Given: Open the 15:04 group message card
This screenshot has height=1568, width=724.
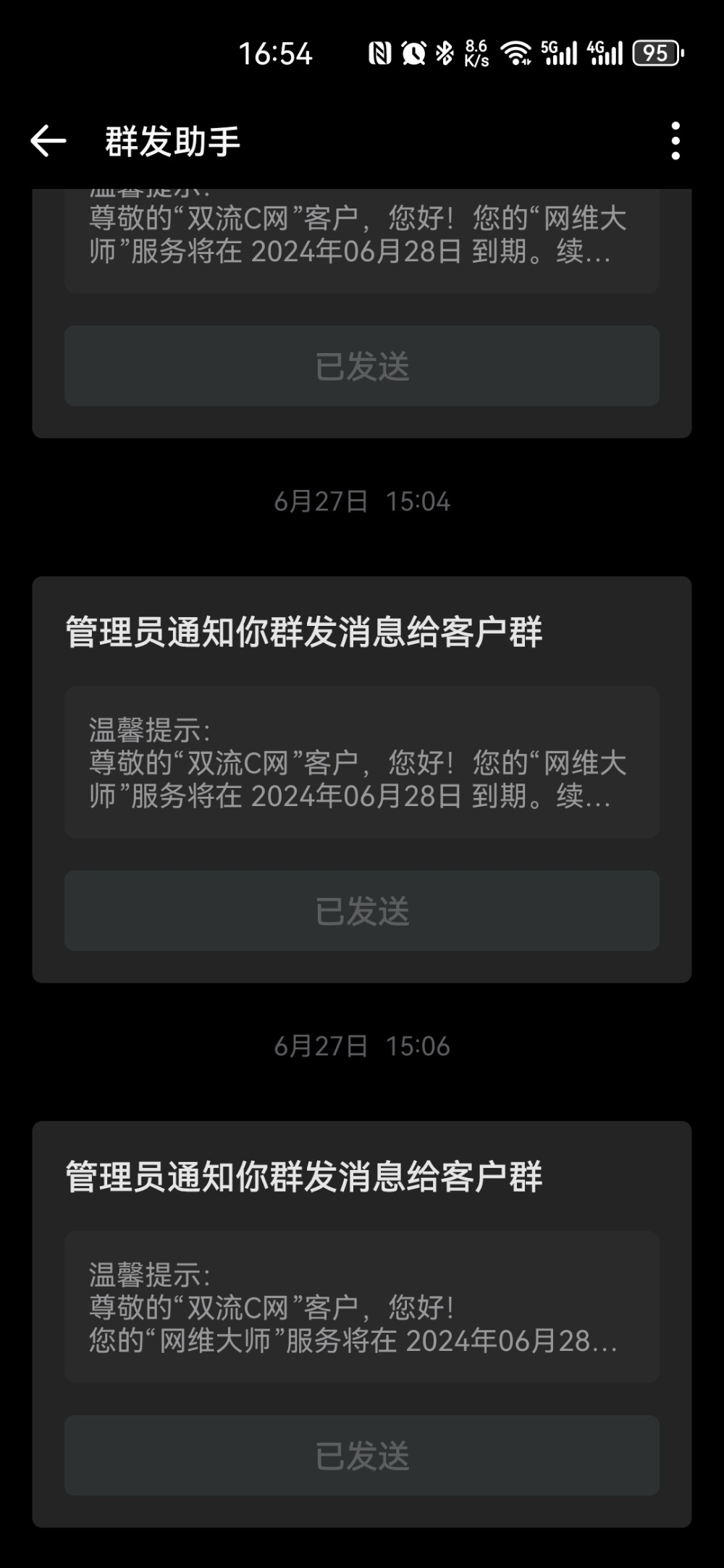Looking at the screenshot, I should (361, 762).
